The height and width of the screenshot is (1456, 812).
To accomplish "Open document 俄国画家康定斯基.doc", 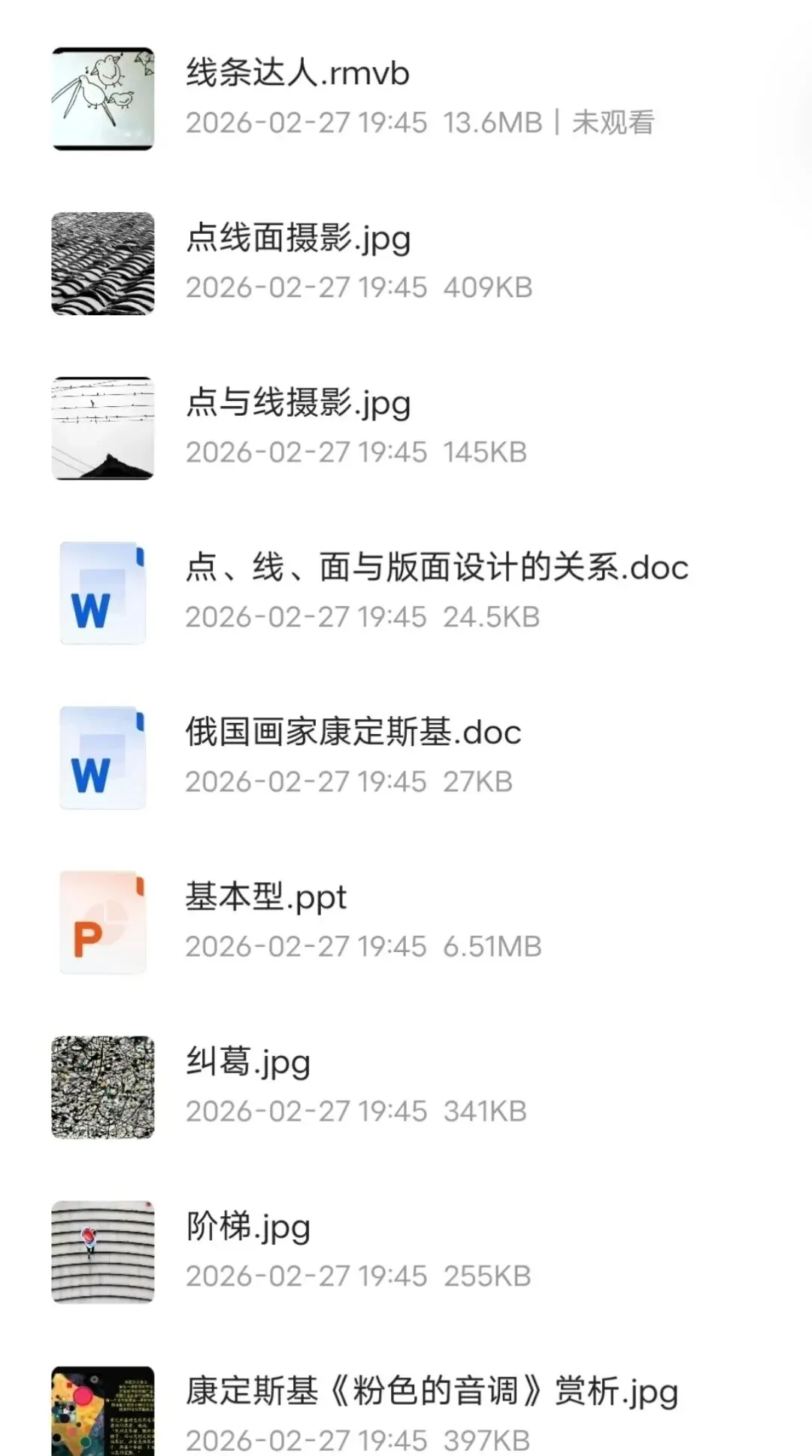I will [x=353, y=733].
